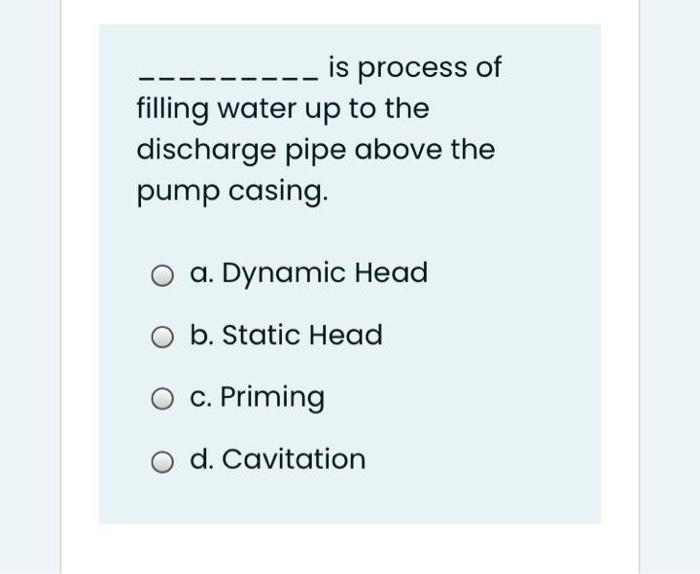Select the option a. Dynamic Head
This screenshot has width=700, height=574.
tap(162, 274)
